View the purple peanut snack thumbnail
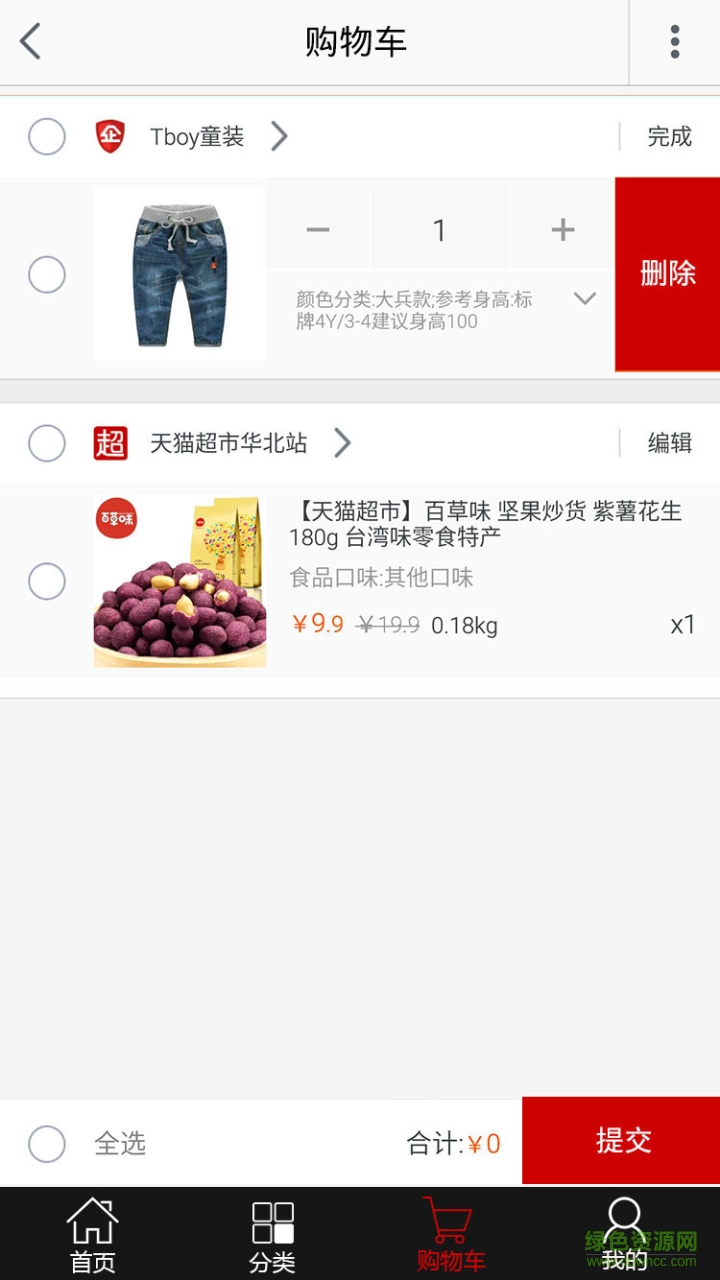 coord(180,581)
